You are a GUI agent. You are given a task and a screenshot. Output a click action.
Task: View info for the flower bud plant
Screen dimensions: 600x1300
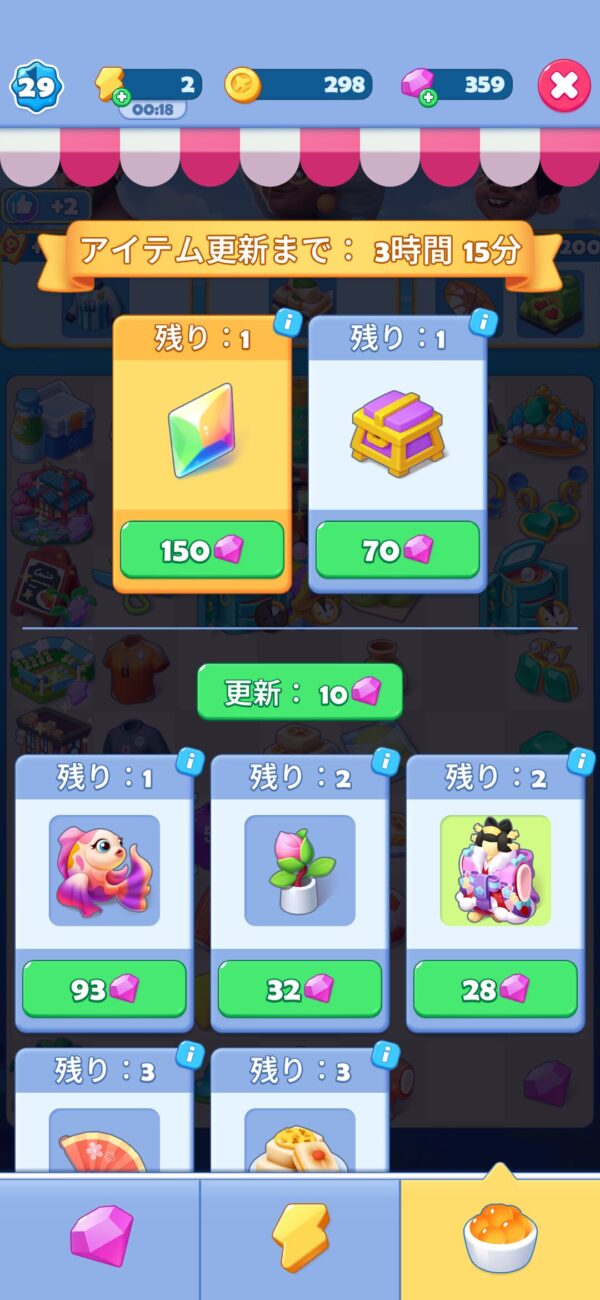[x=385, y=762]
